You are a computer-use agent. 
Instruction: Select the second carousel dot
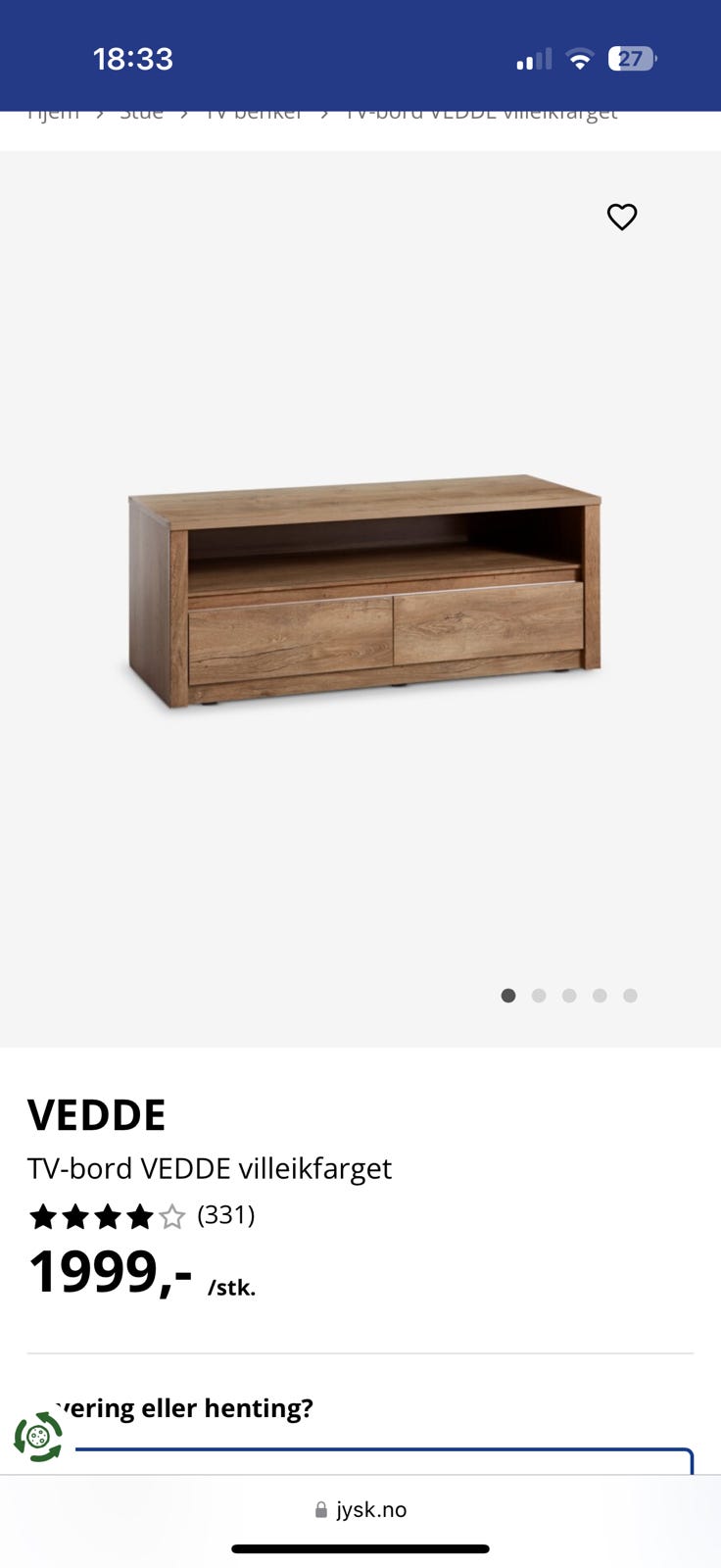point(539,995)
